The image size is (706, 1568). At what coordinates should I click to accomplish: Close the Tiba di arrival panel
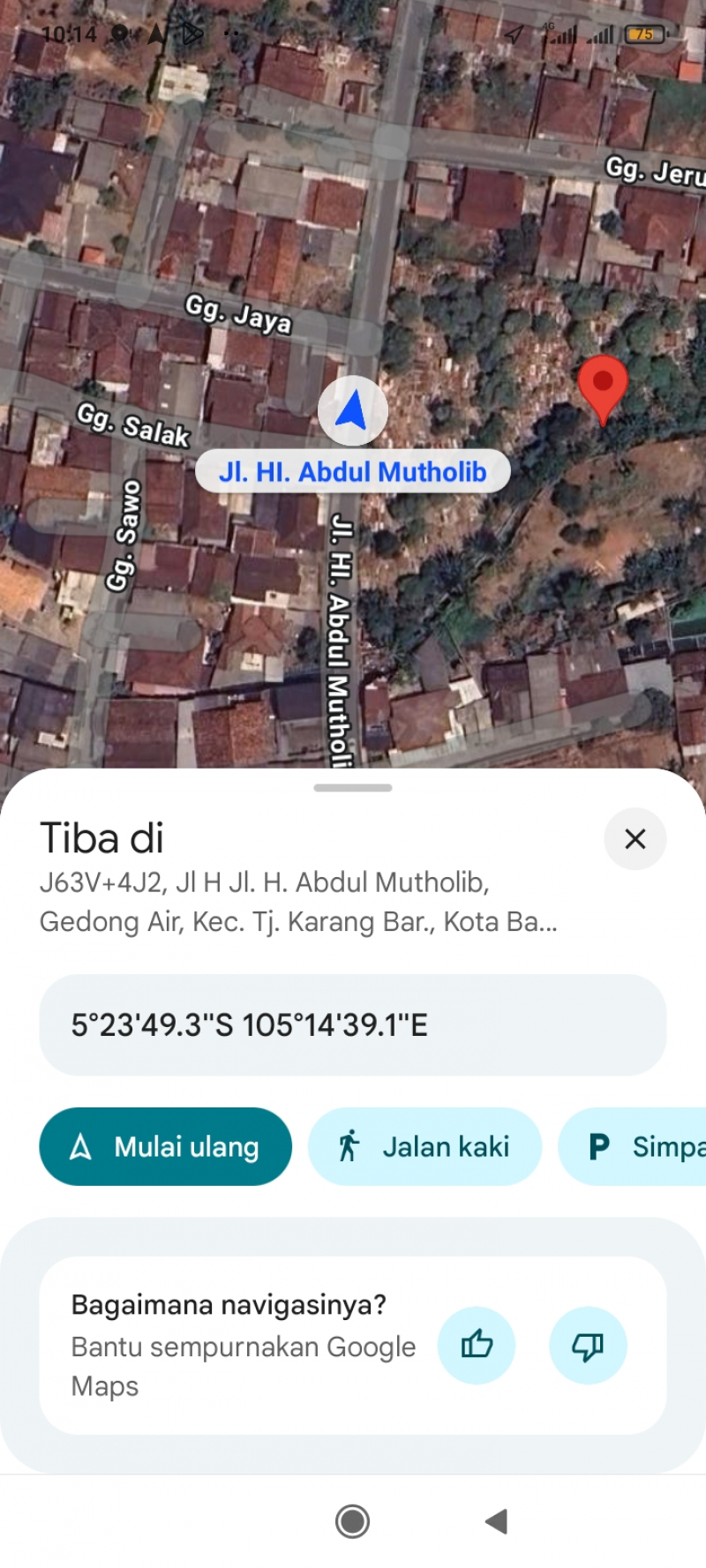(635, 838)
